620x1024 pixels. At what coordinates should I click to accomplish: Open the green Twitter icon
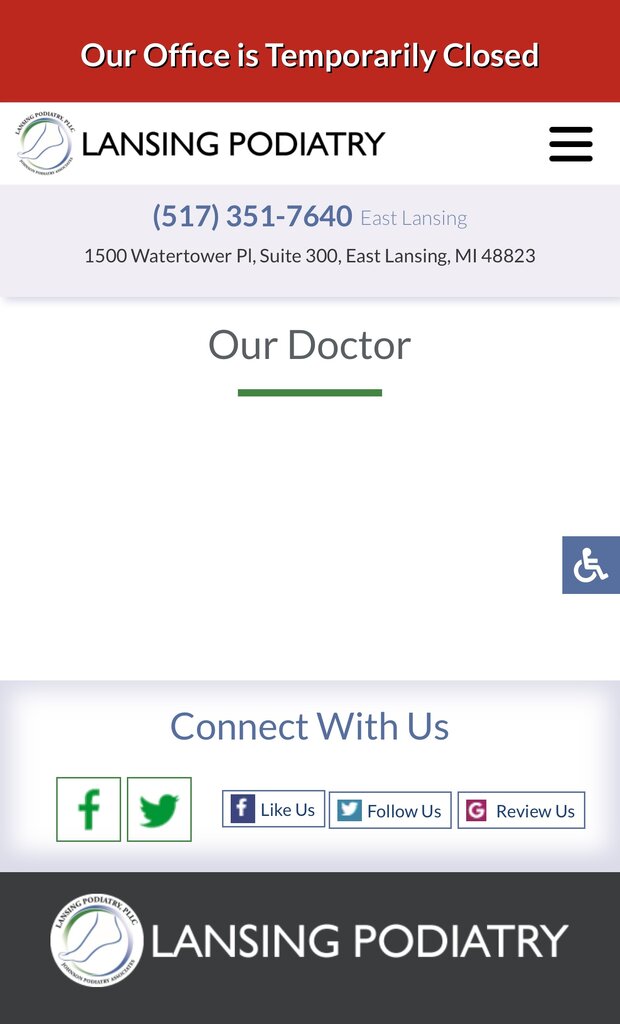tap(159, 809)
